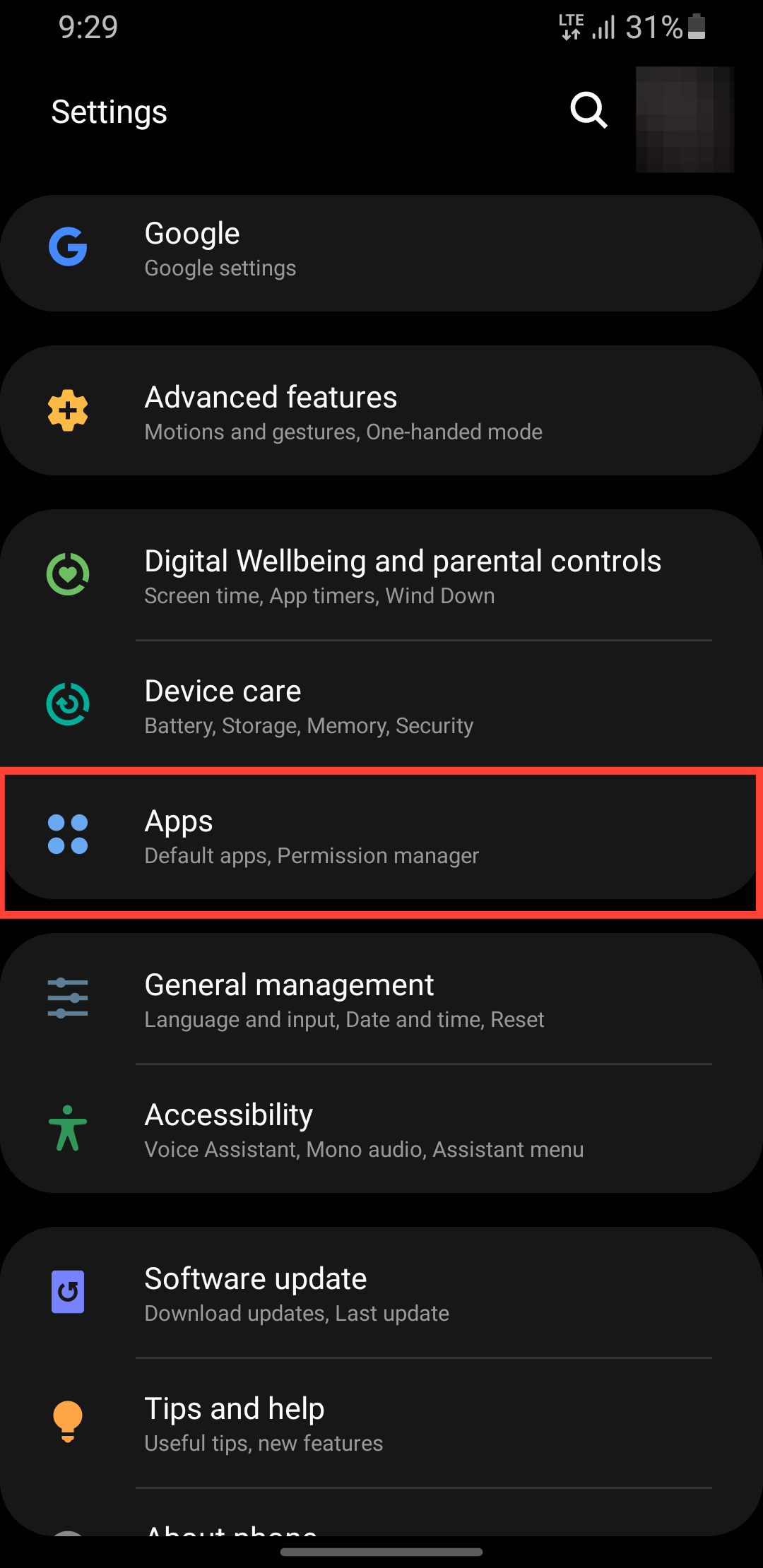Open Software update
This screenshot has height=1568, width=763.
[x=381, y=1293]
